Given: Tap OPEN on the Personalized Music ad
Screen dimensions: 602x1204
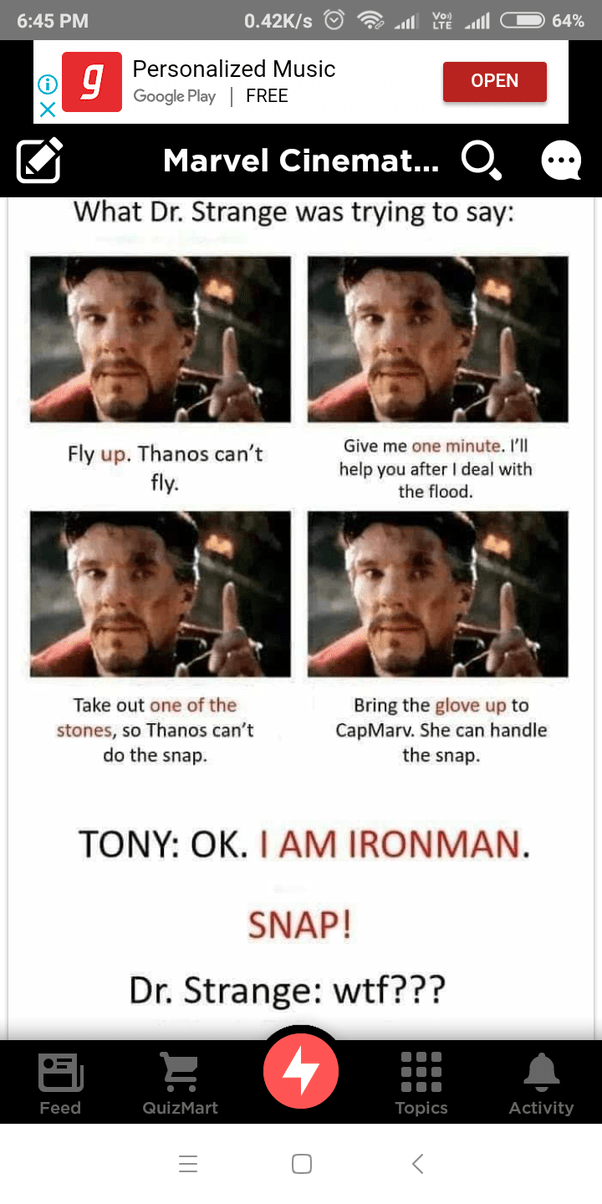Looking at the screenshot, I should [494, 81].
